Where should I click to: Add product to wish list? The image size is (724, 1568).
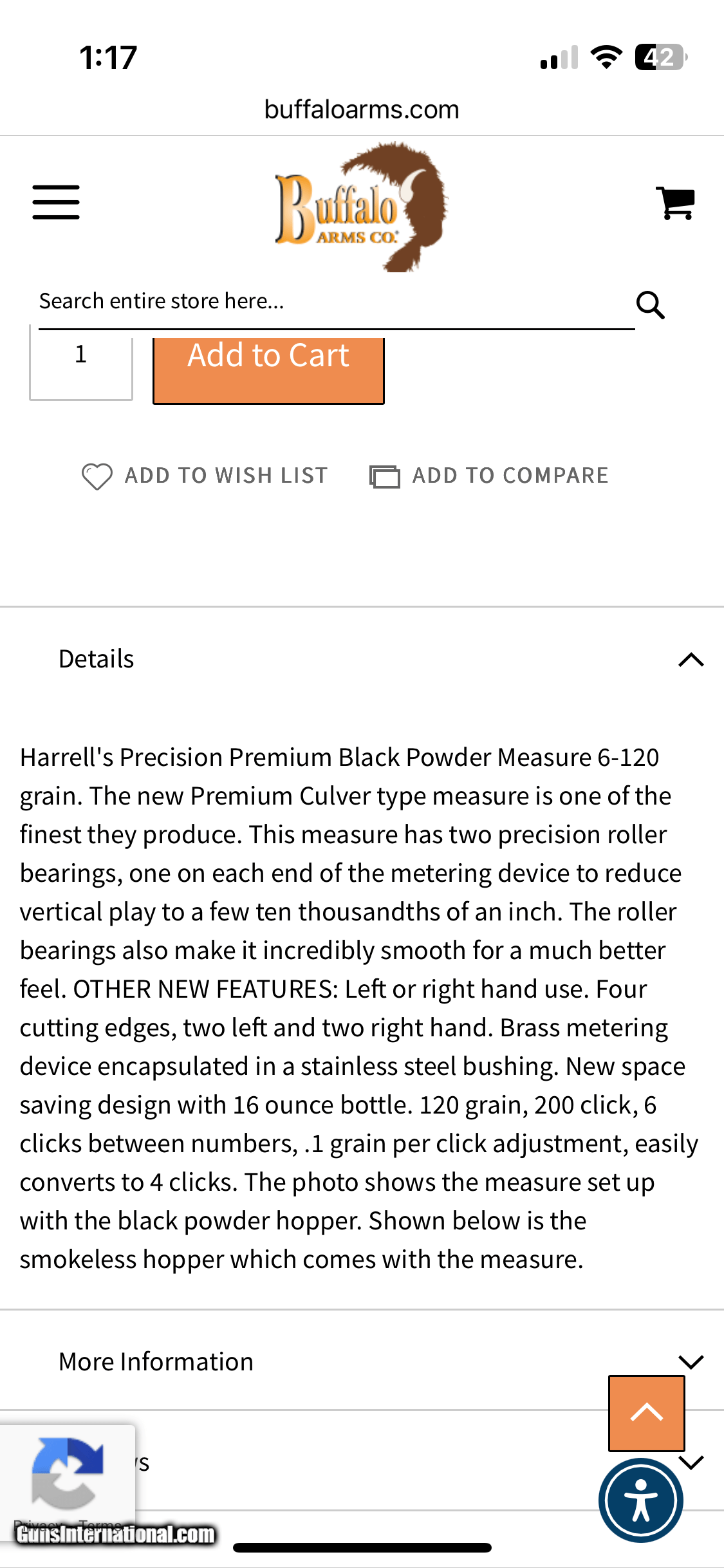coord(205,476)
